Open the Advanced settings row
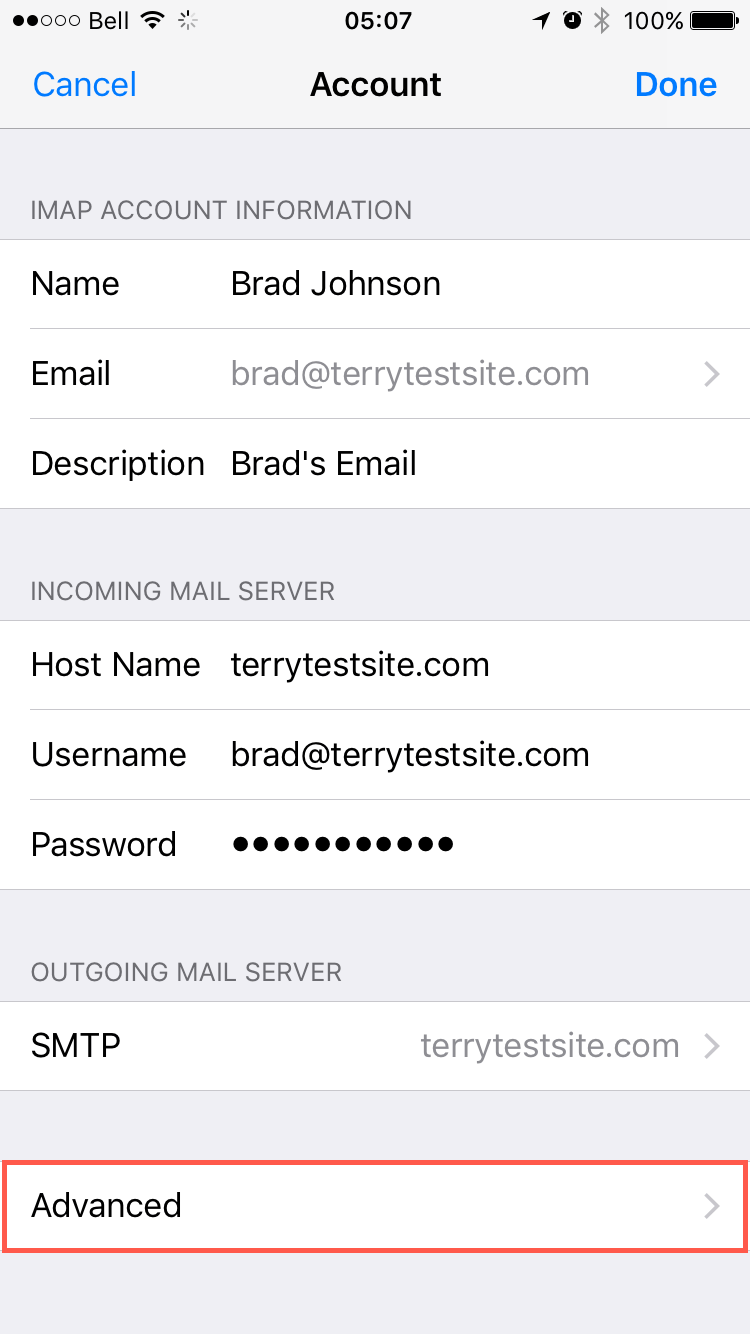This screenshot has width=750, height=1334. coord(375,1206)
